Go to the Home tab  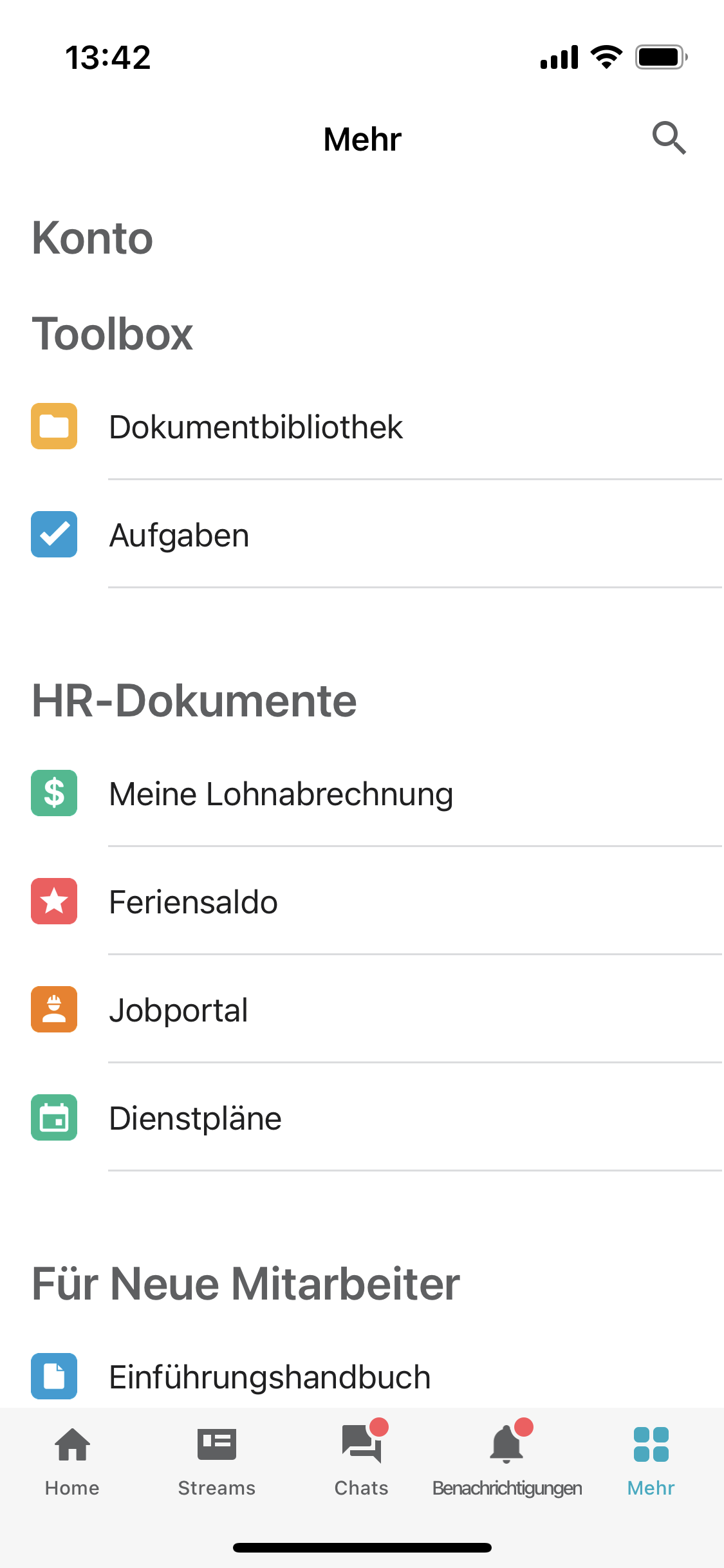[x=72, y=1461]
